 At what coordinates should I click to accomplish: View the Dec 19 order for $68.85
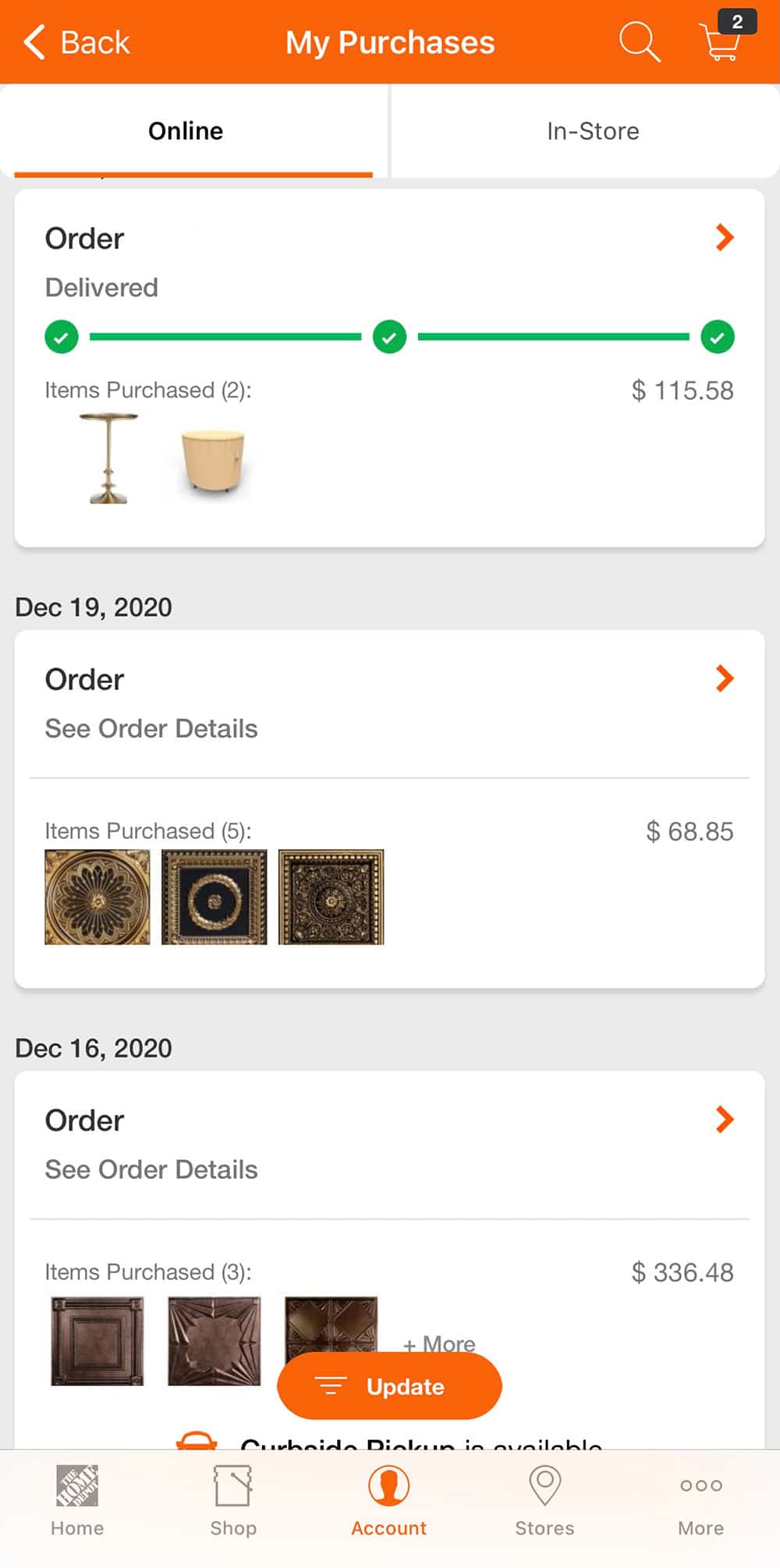(x=724, y=679)
